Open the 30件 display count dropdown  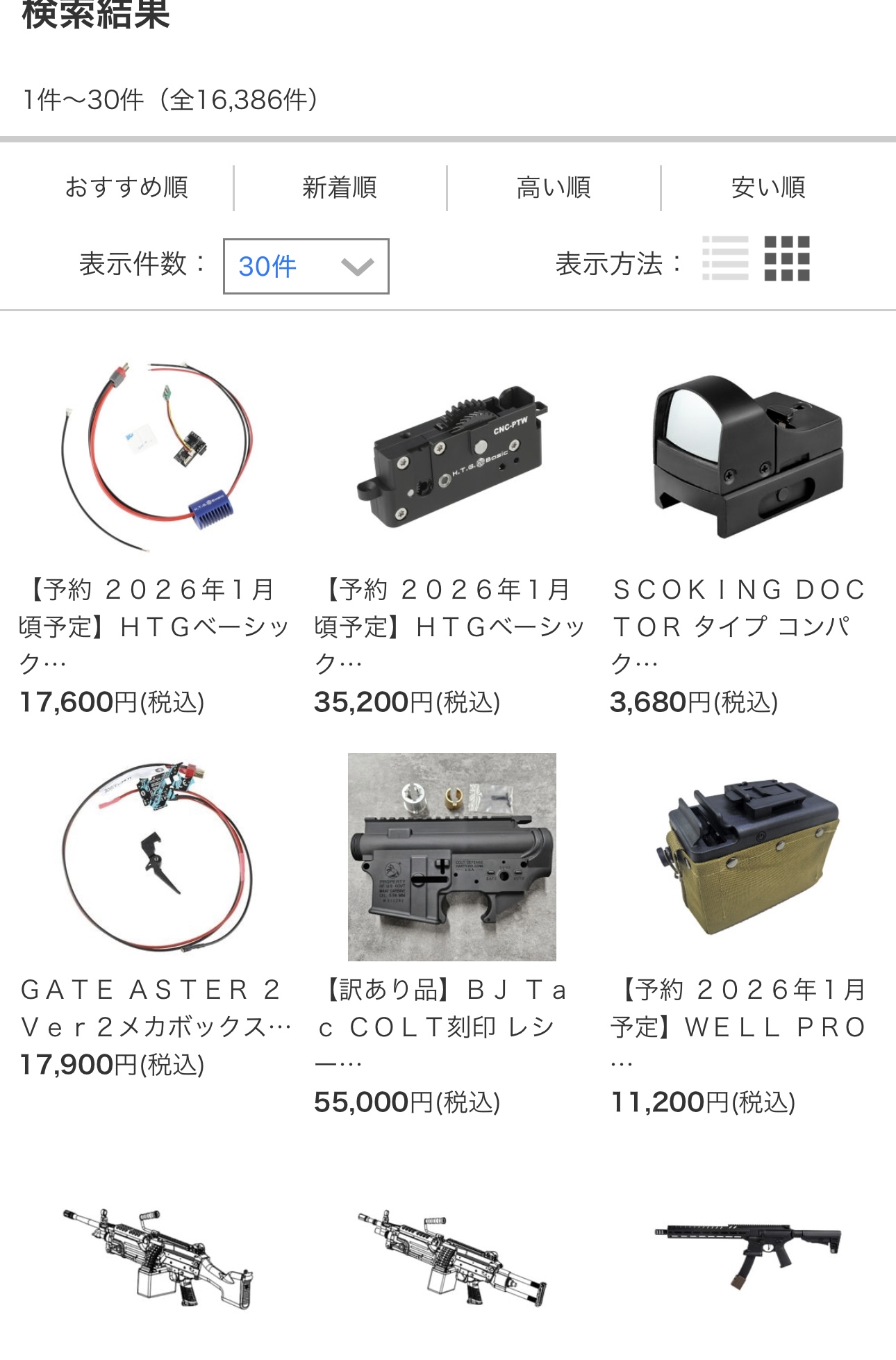coord(306,266)
